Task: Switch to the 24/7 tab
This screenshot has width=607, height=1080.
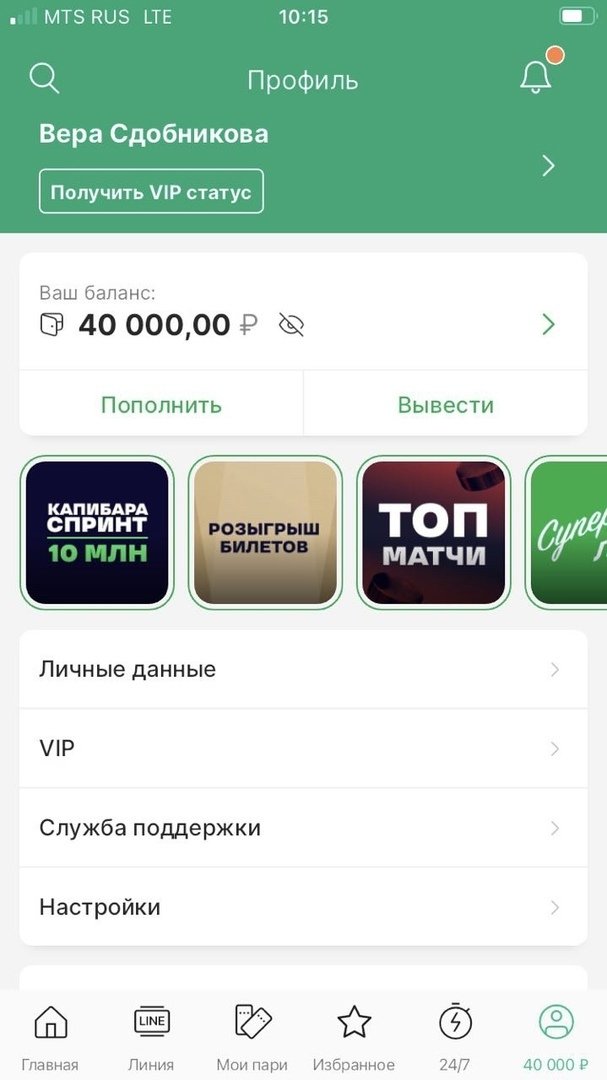Action: tap(455, 1035)
